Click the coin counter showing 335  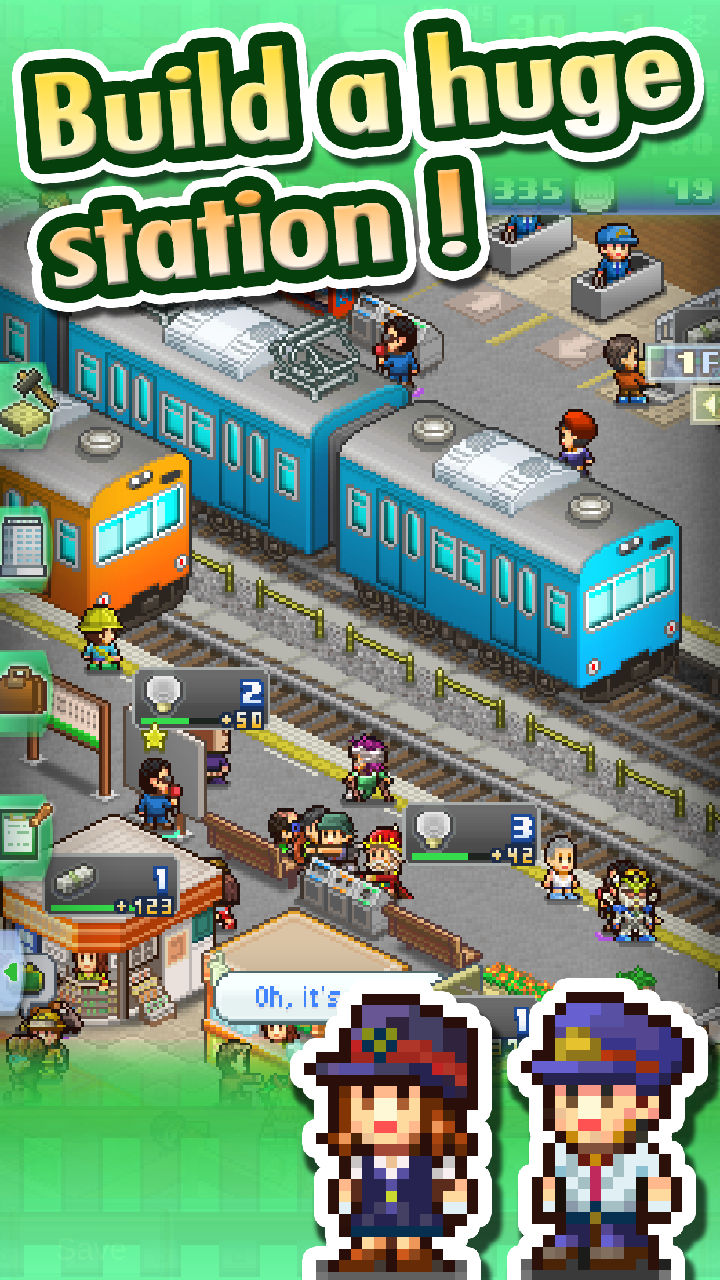coord(525,188)
